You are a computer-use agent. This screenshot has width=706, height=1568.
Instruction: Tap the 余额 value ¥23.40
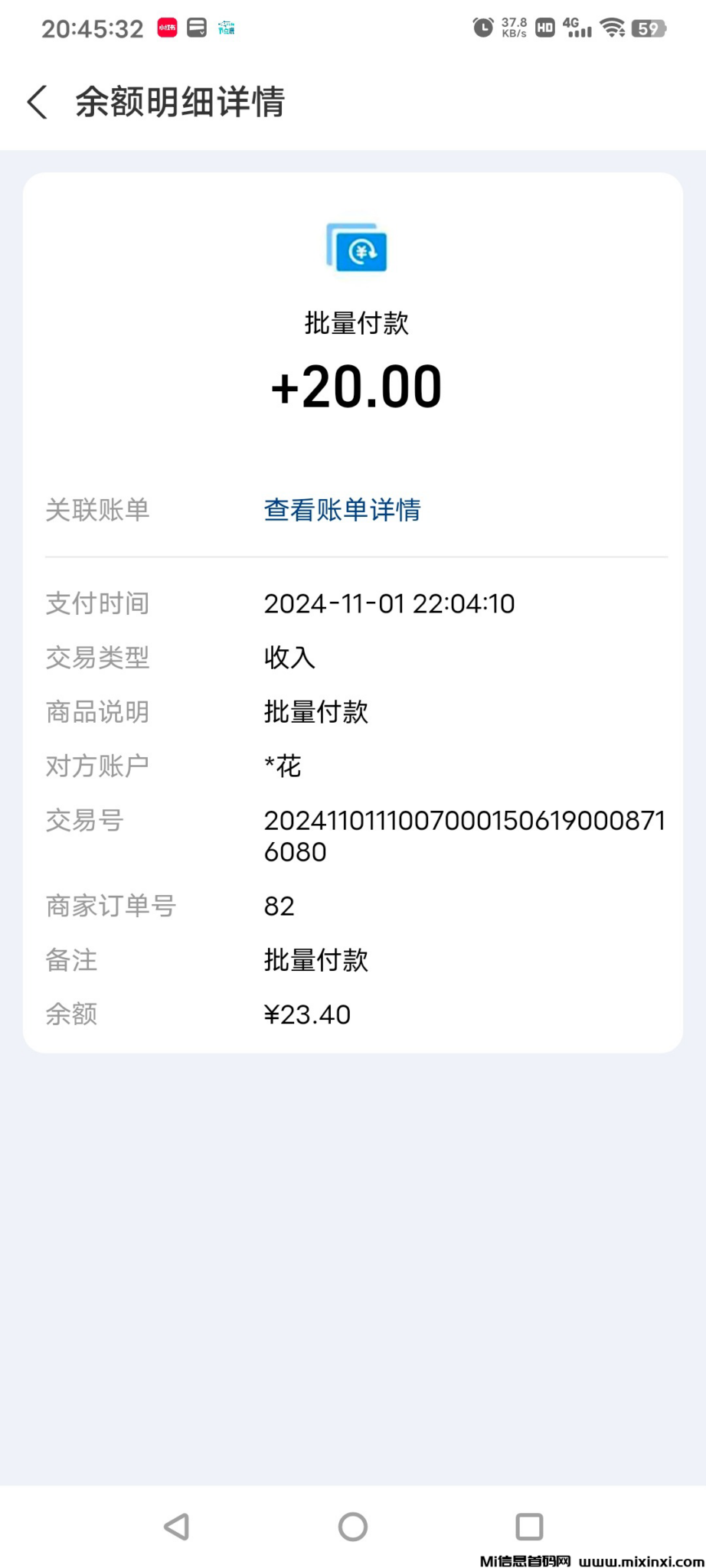(x=307, y=1014)
